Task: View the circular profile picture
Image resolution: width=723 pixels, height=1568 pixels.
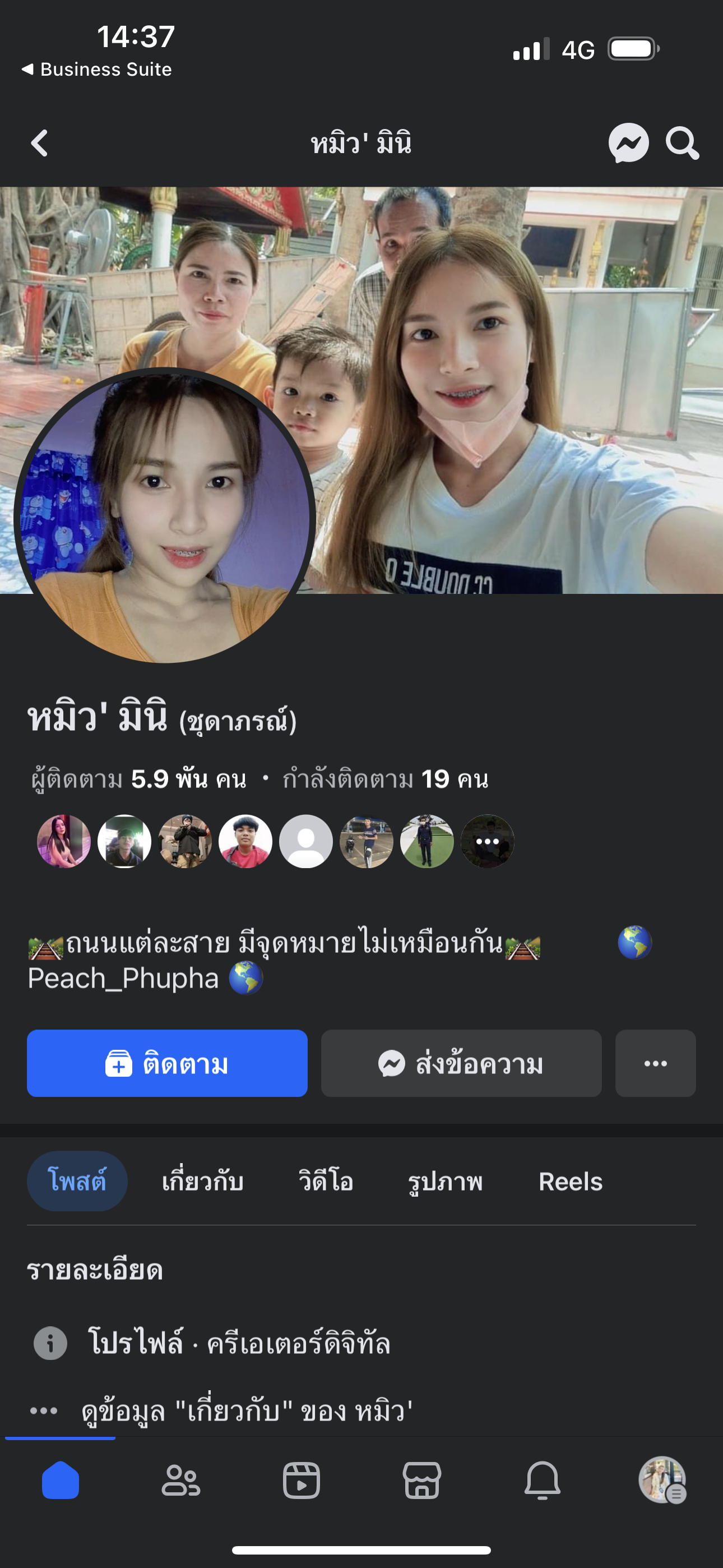Action: [x=164, y=518]
